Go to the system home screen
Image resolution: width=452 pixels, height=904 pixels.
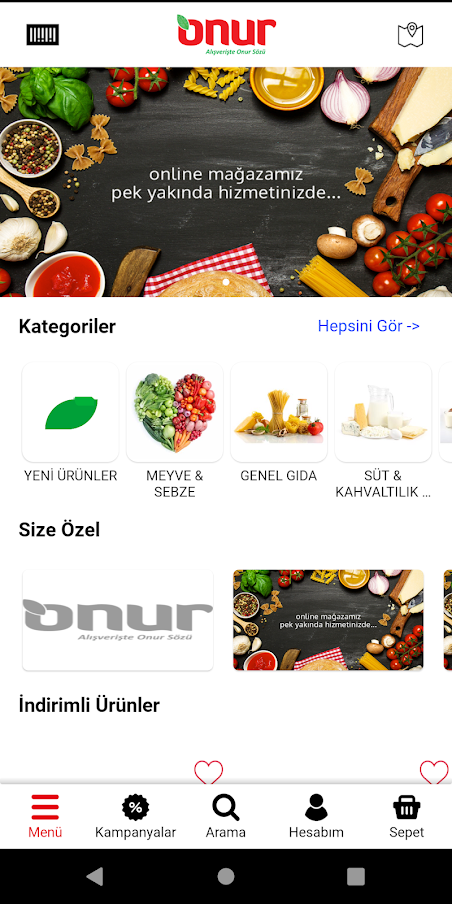226,876
